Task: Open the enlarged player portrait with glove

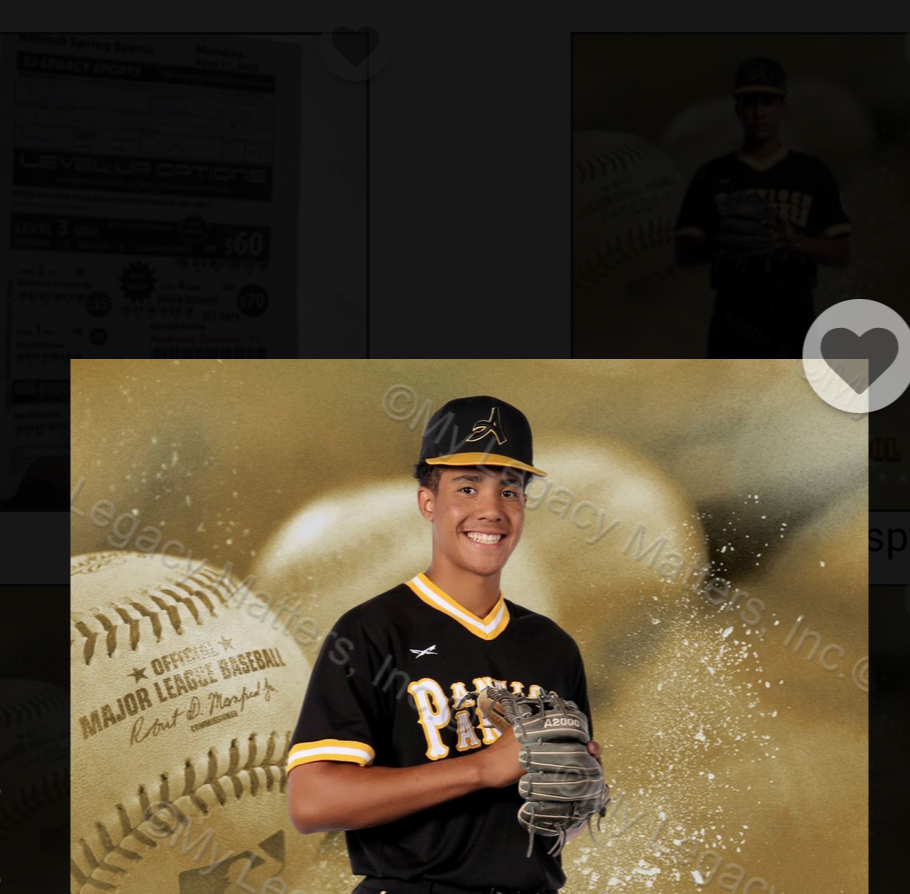Action: (x=468, y=640)
